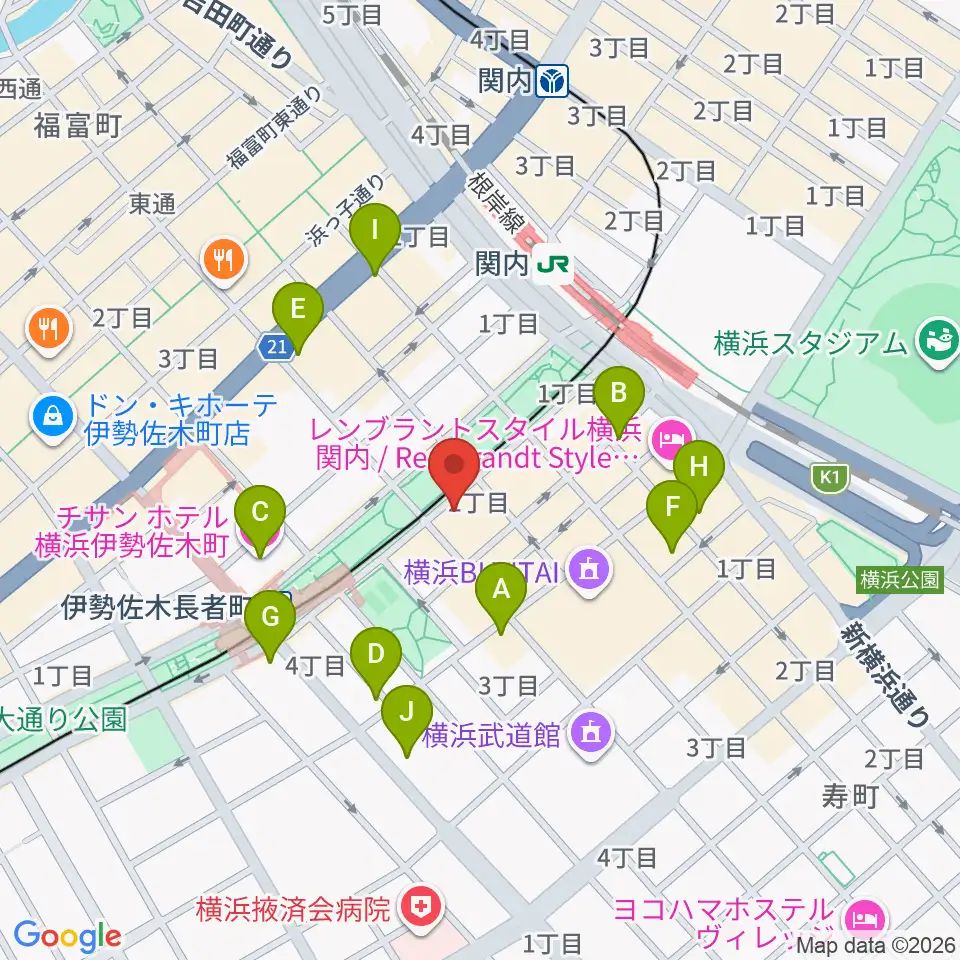This screenshot has width=960, height=960.
Task: Open 横浜掖済会病院 hospital icon
Action: click(x=421, y=908)
